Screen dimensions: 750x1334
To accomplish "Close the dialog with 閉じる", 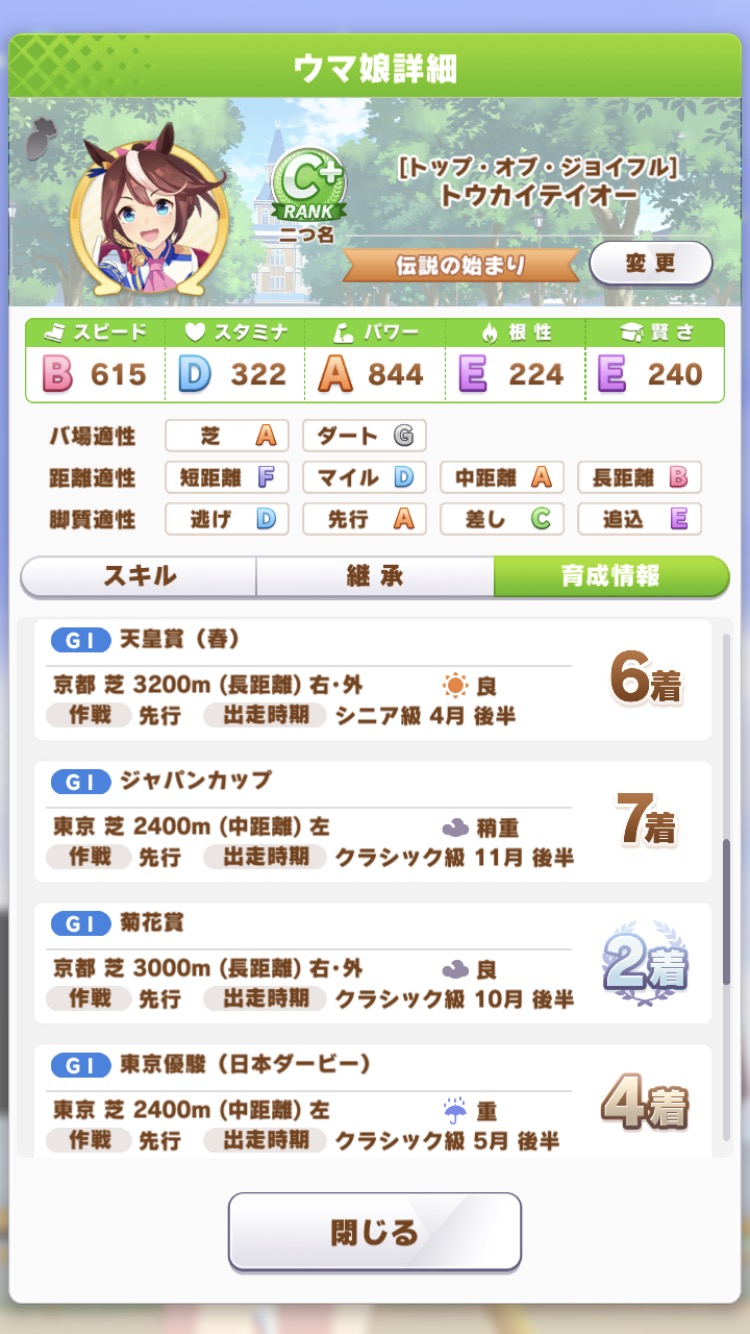I will [x=375, y=1231].
